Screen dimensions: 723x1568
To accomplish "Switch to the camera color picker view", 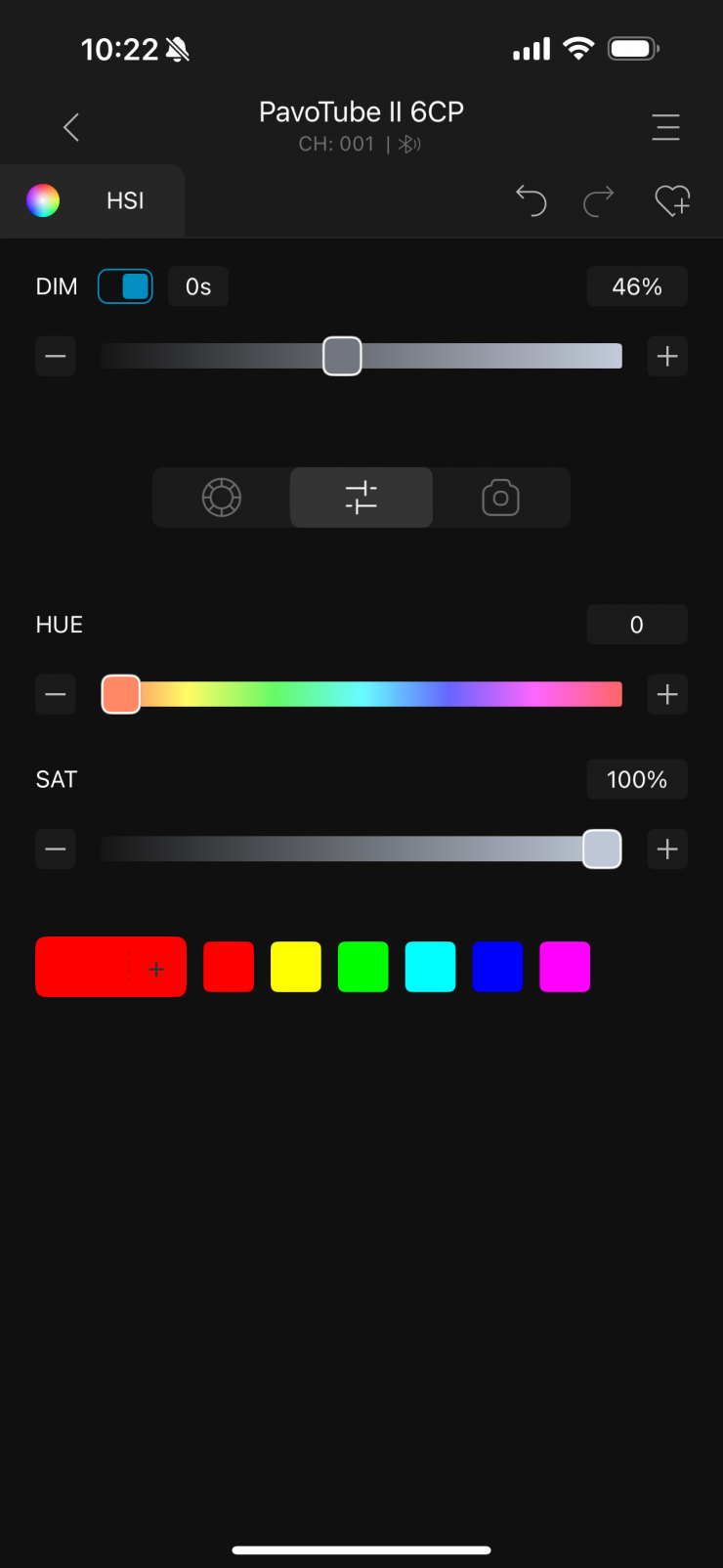I will [x=500, y=498].
